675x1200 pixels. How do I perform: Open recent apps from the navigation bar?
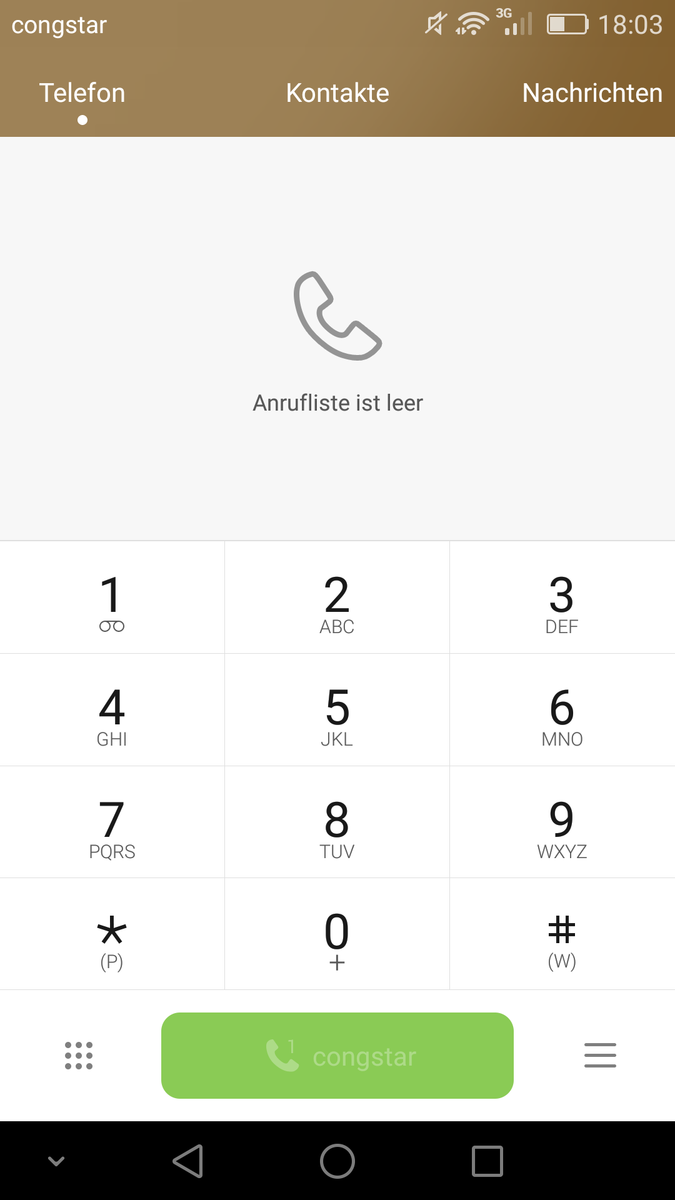[487, 1161]
